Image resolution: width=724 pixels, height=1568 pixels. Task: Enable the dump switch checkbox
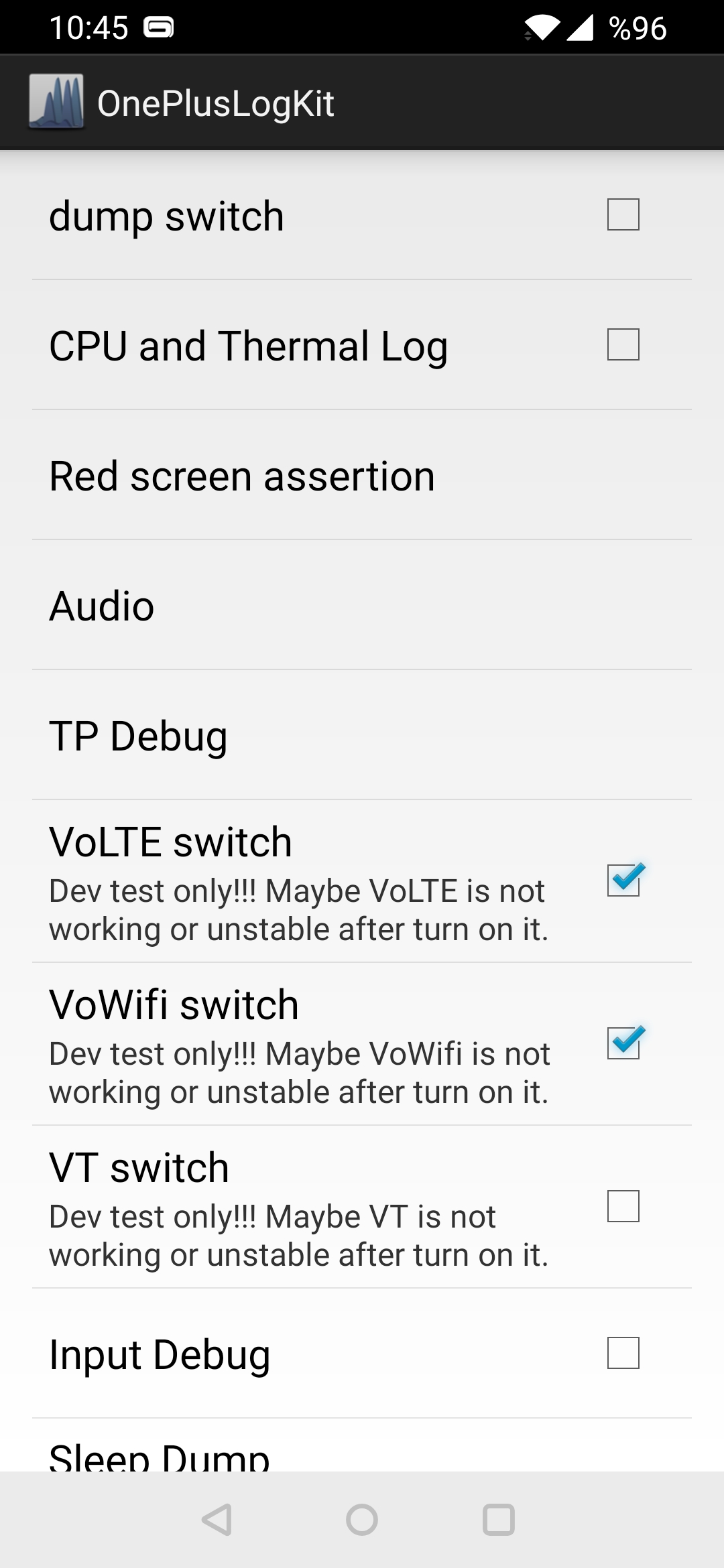(x=623, y=214)
